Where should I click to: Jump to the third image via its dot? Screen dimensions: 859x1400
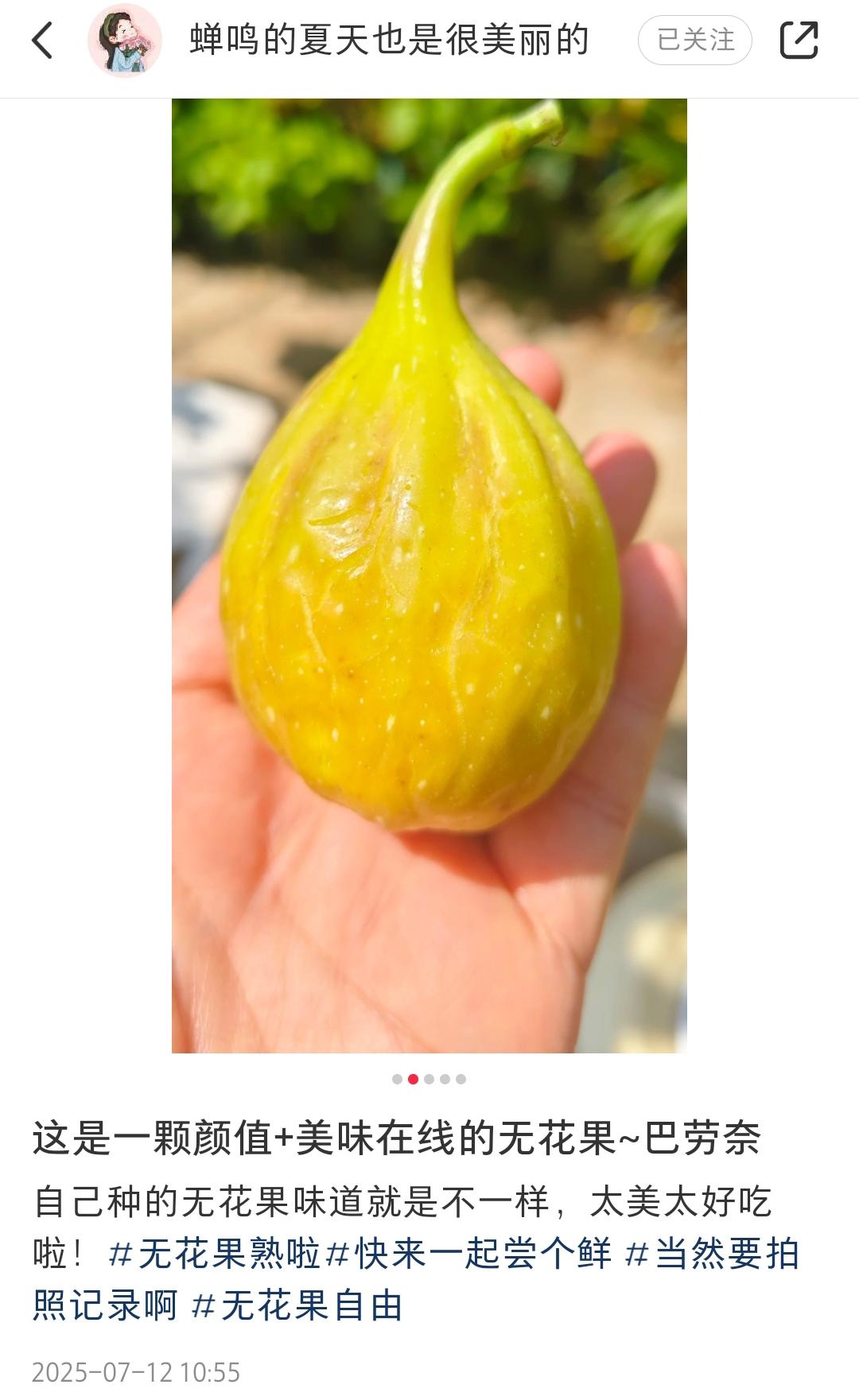click(430, 1080)
